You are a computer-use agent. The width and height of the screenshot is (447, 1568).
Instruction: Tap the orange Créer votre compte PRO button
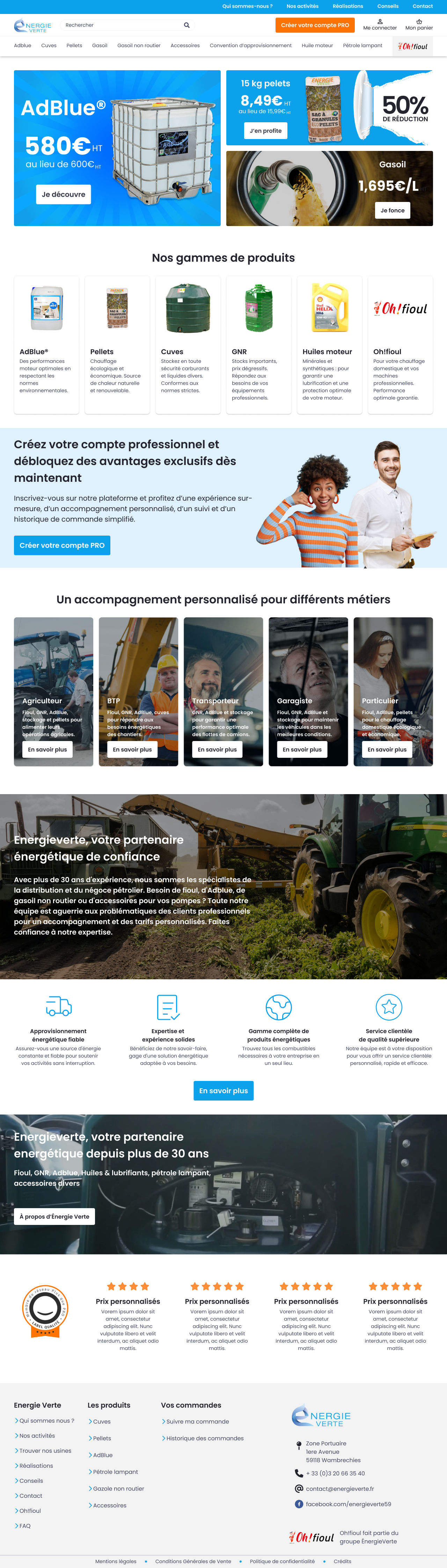click(x=314, y=25)
